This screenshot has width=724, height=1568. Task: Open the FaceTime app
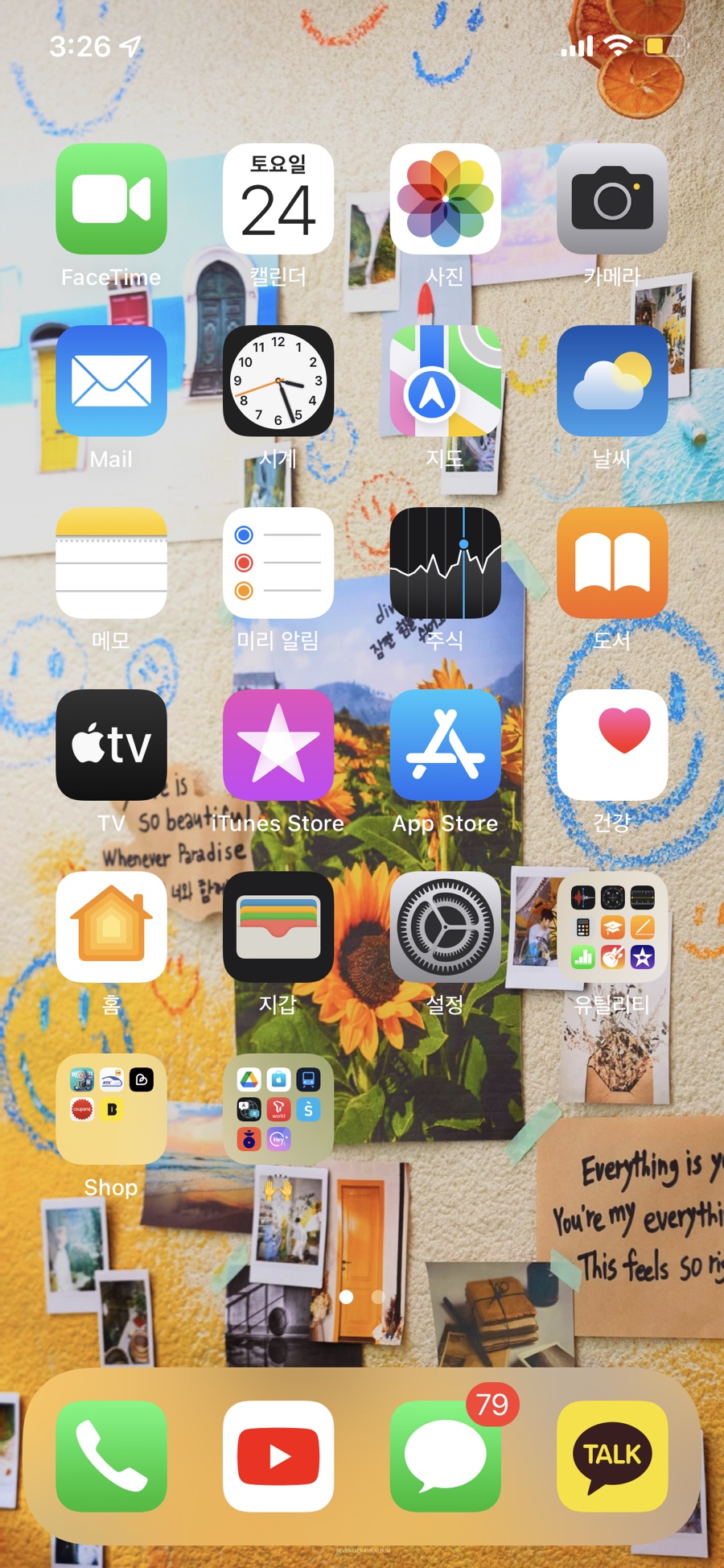111,199
